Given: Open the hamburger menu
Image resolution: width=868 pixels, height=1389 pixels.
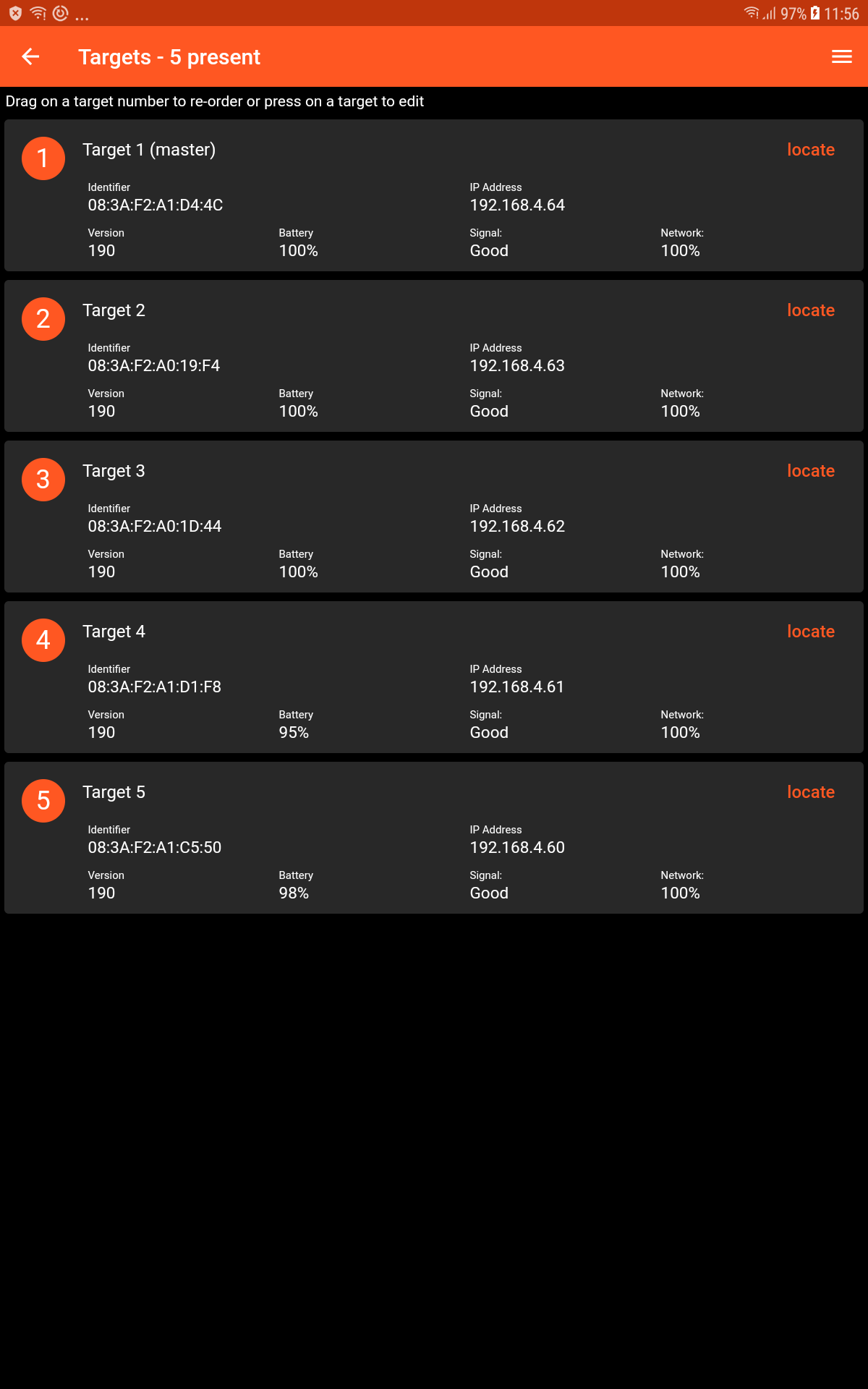Looking at the screenshot, I should 841,56.
